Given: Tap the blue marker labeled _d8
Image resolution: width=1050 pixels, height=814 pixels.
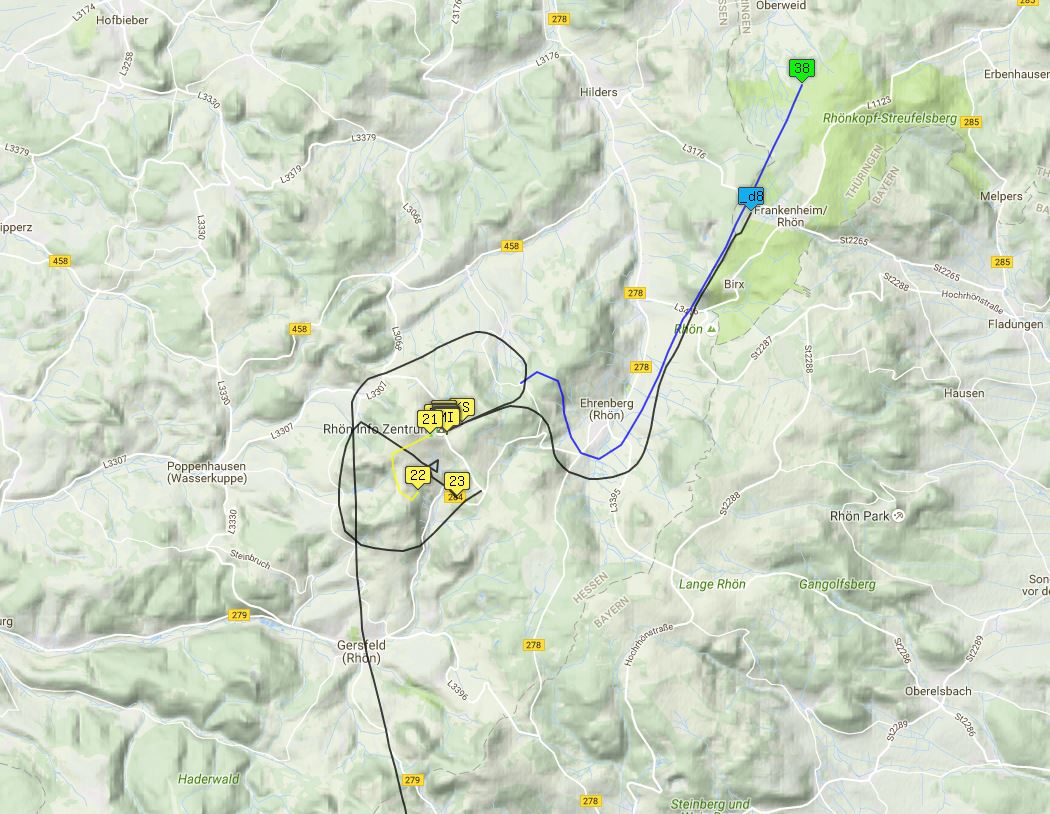Looking at the screenshot, I should [751, 195].
